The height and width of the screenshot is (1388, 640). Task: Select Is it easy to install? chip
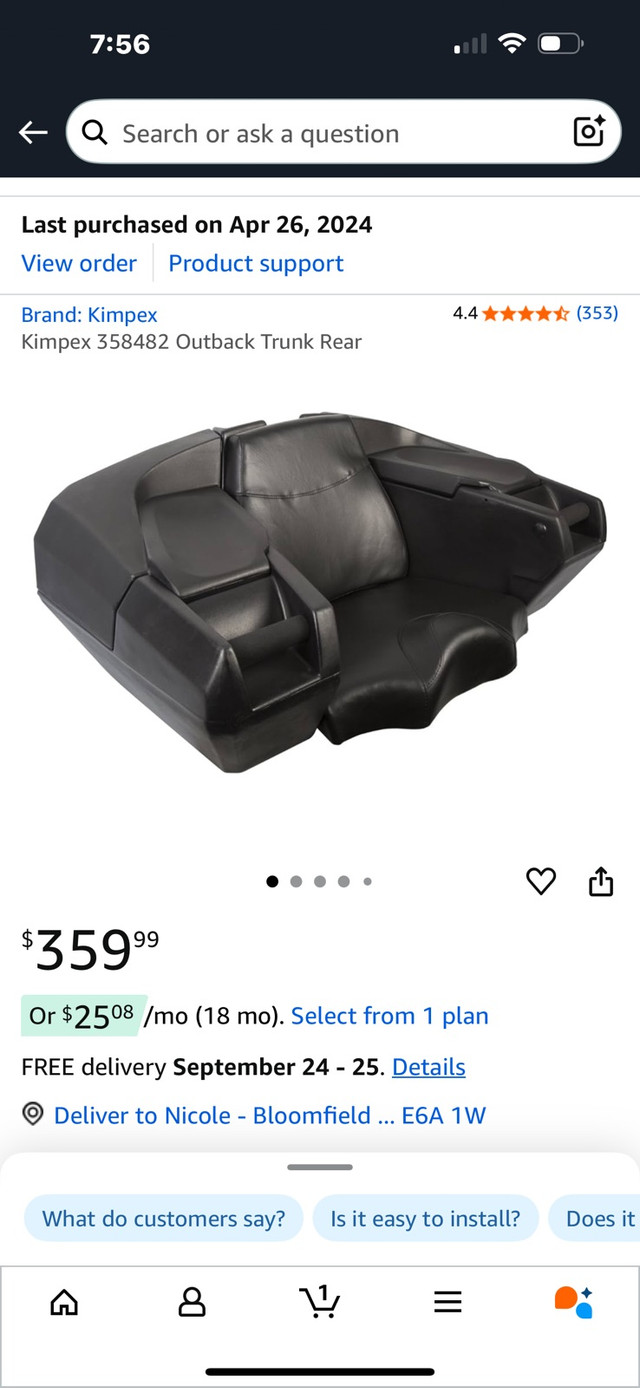pos(425,1218)
